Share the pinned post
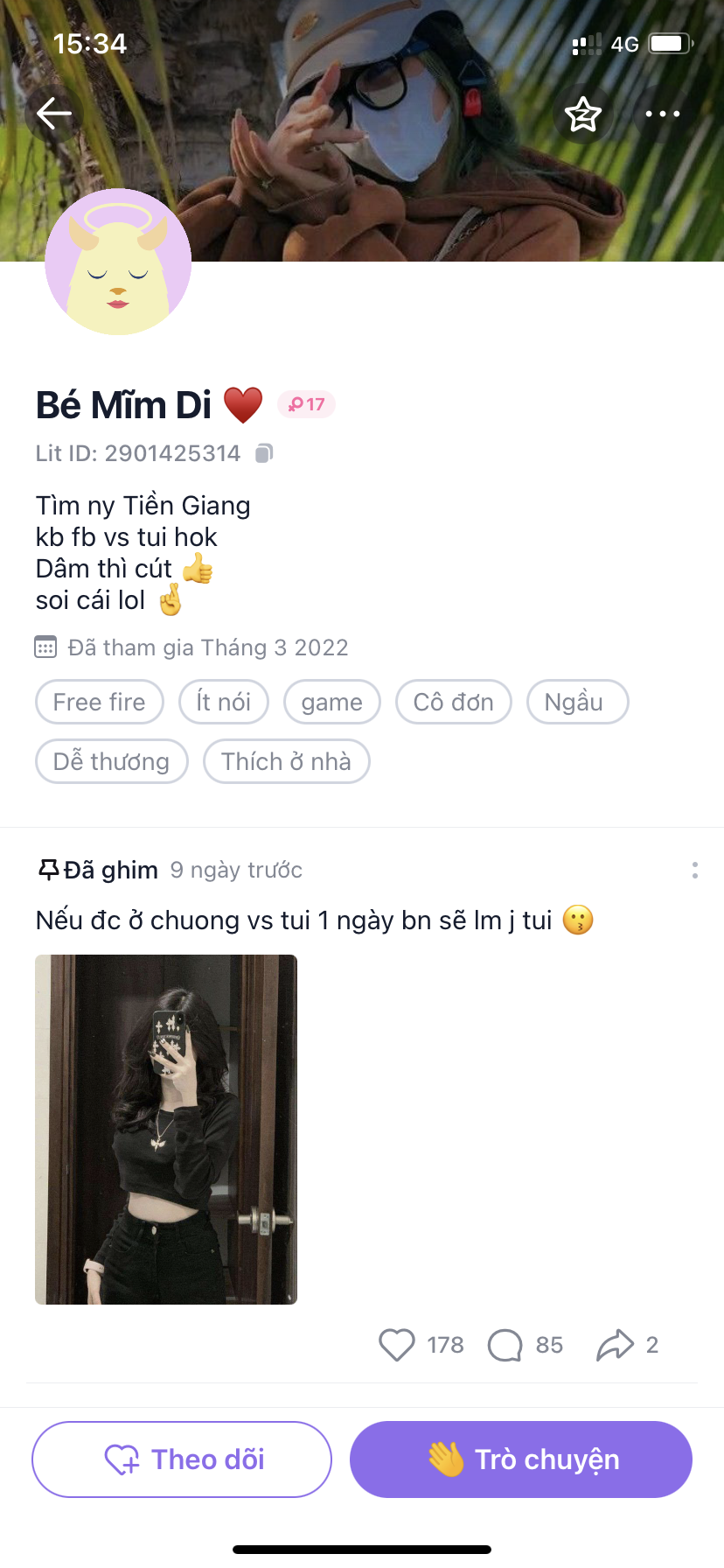This screenshot has width=724, height=1568. 615,1345
